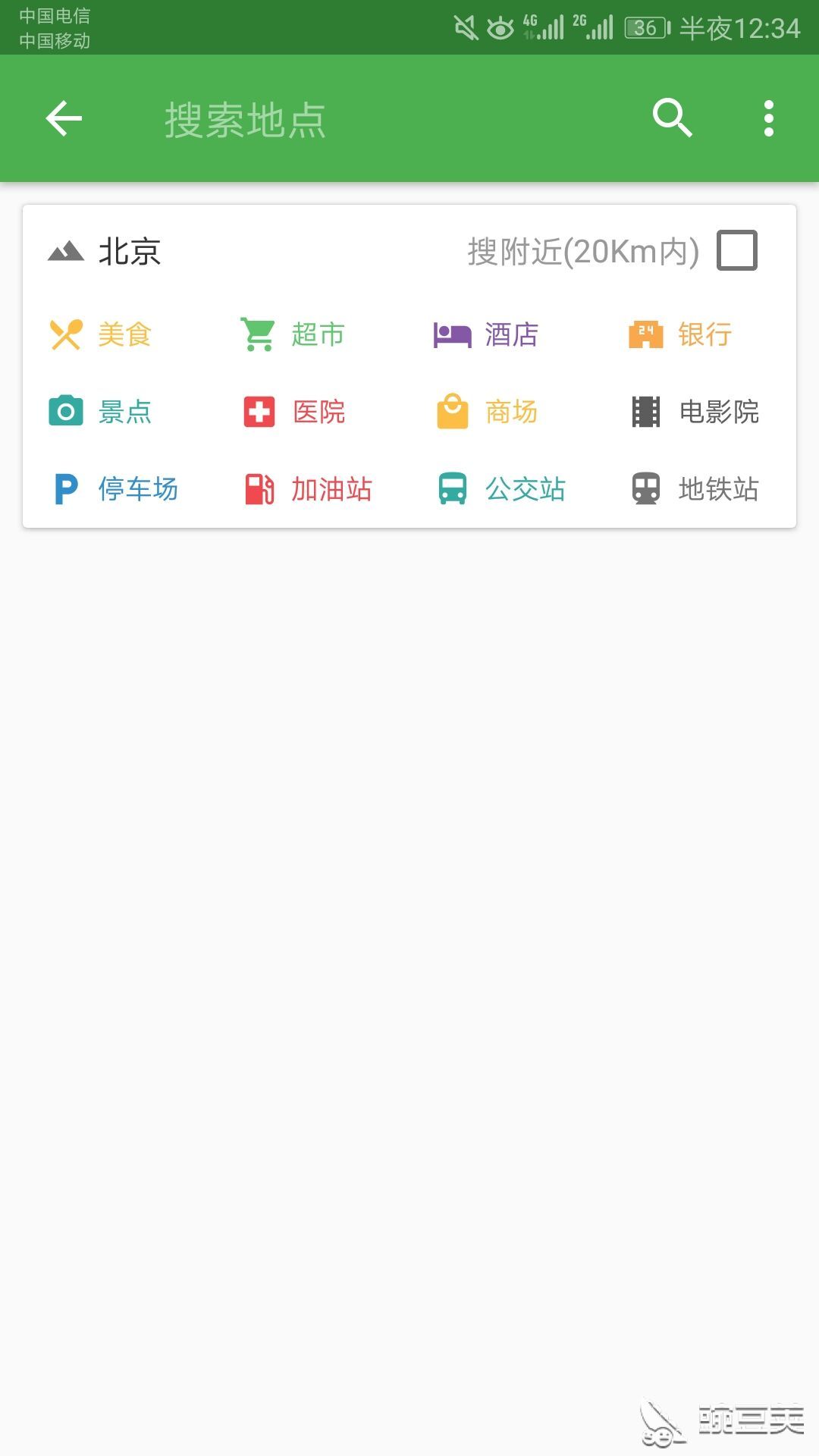Tap the magnifier search icon
The height and width of the screenshot is (1456, 819).
click(x=672, y=118)
